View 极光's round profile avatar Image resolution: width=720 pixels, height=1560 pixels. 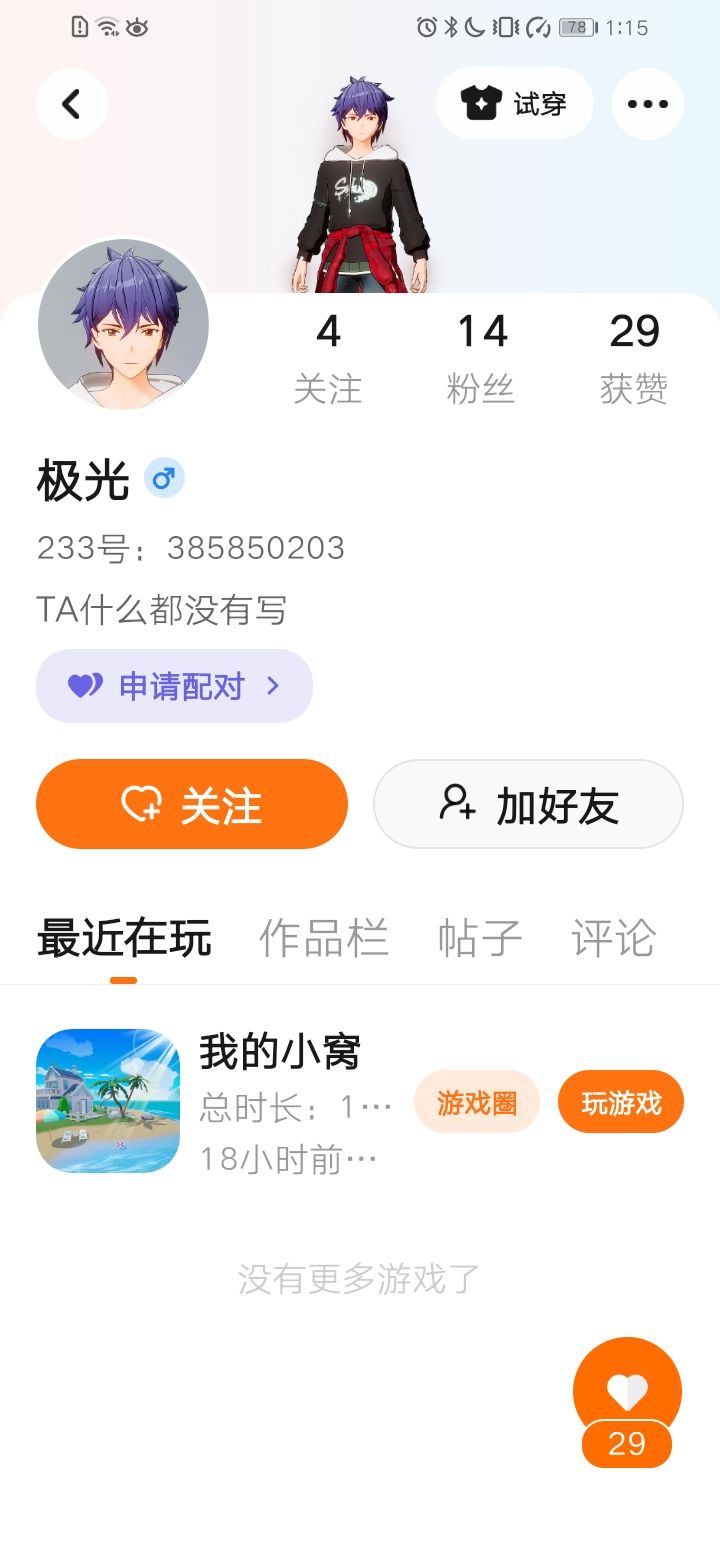click(x=123, y=325)
